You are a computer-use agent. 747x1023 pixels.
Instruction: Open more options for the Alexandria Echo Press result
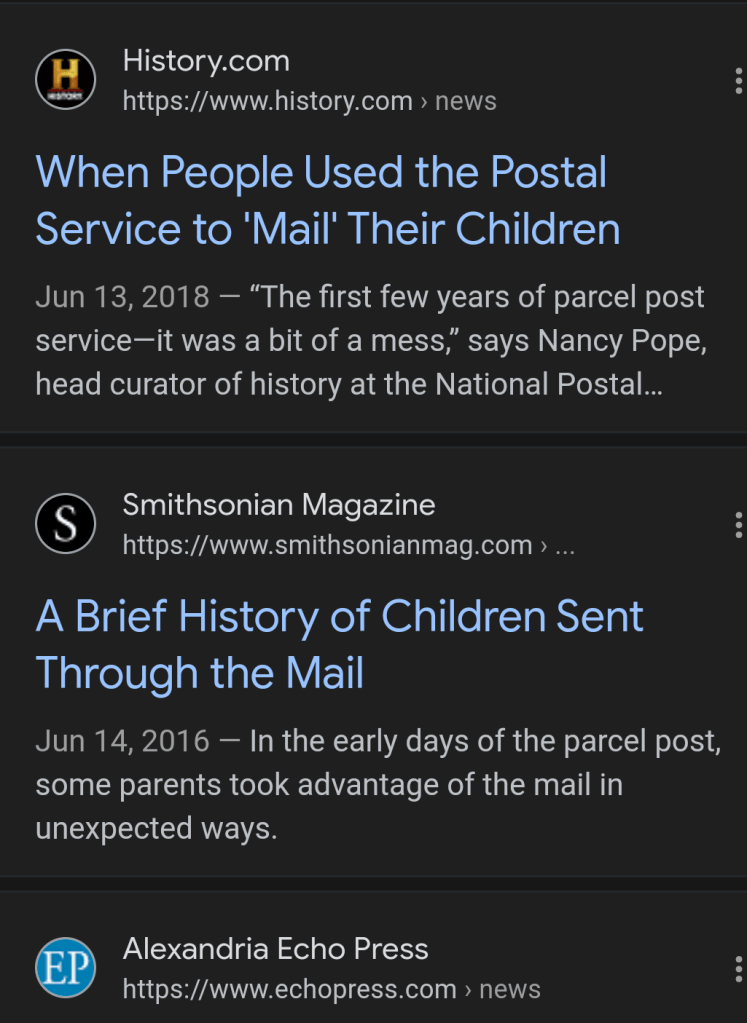pyautogui.click(x=737, y=968)
